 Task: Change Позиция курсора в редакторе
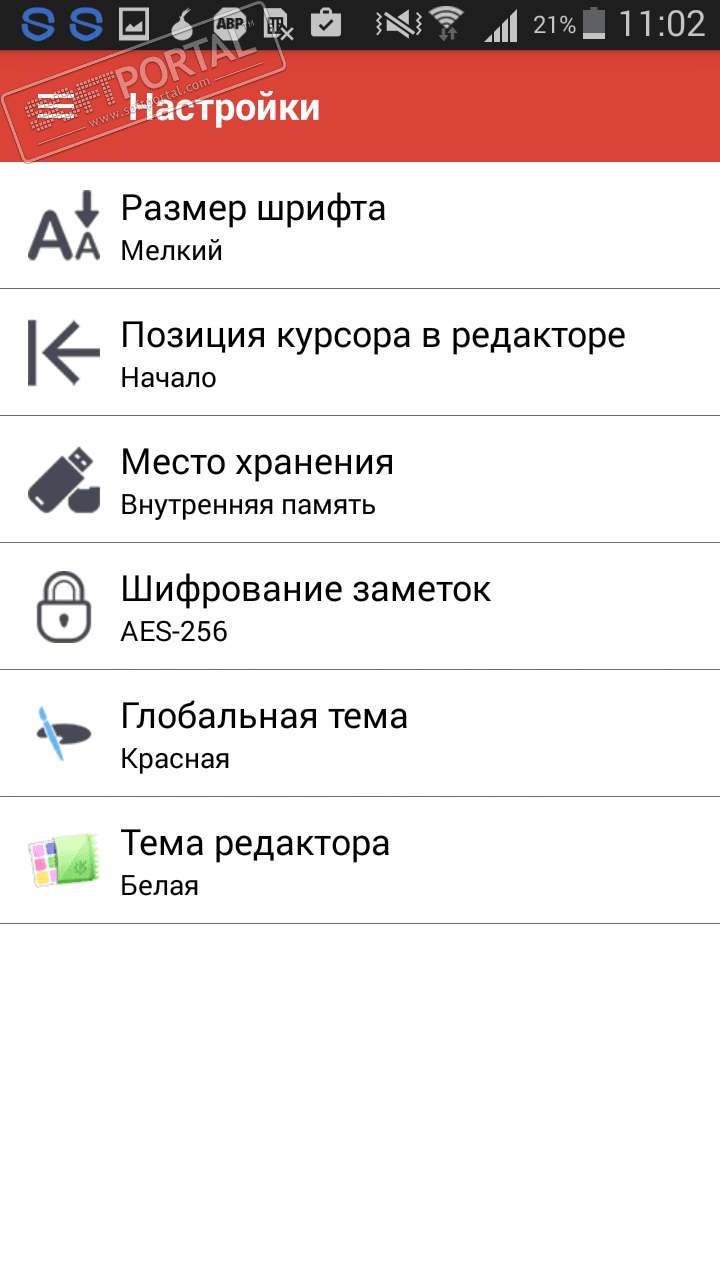click(360, 352)
